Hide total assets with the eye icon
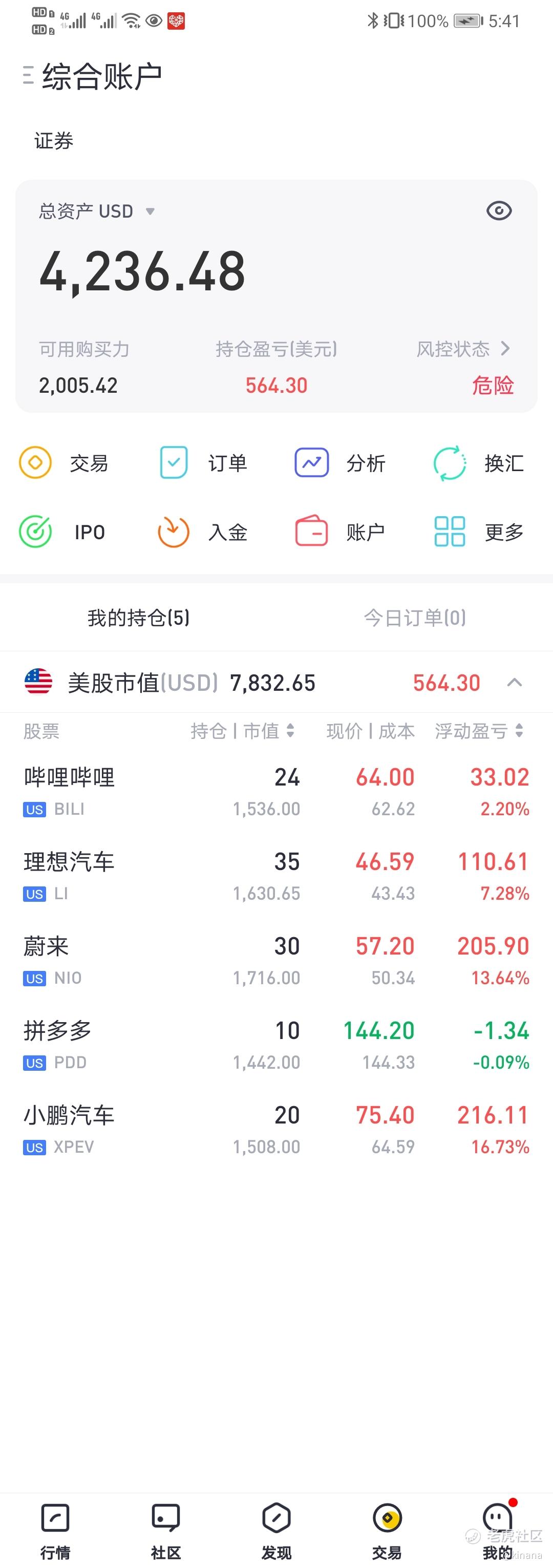The height and width of the screenshot is (1568, 553). [499, 211]
